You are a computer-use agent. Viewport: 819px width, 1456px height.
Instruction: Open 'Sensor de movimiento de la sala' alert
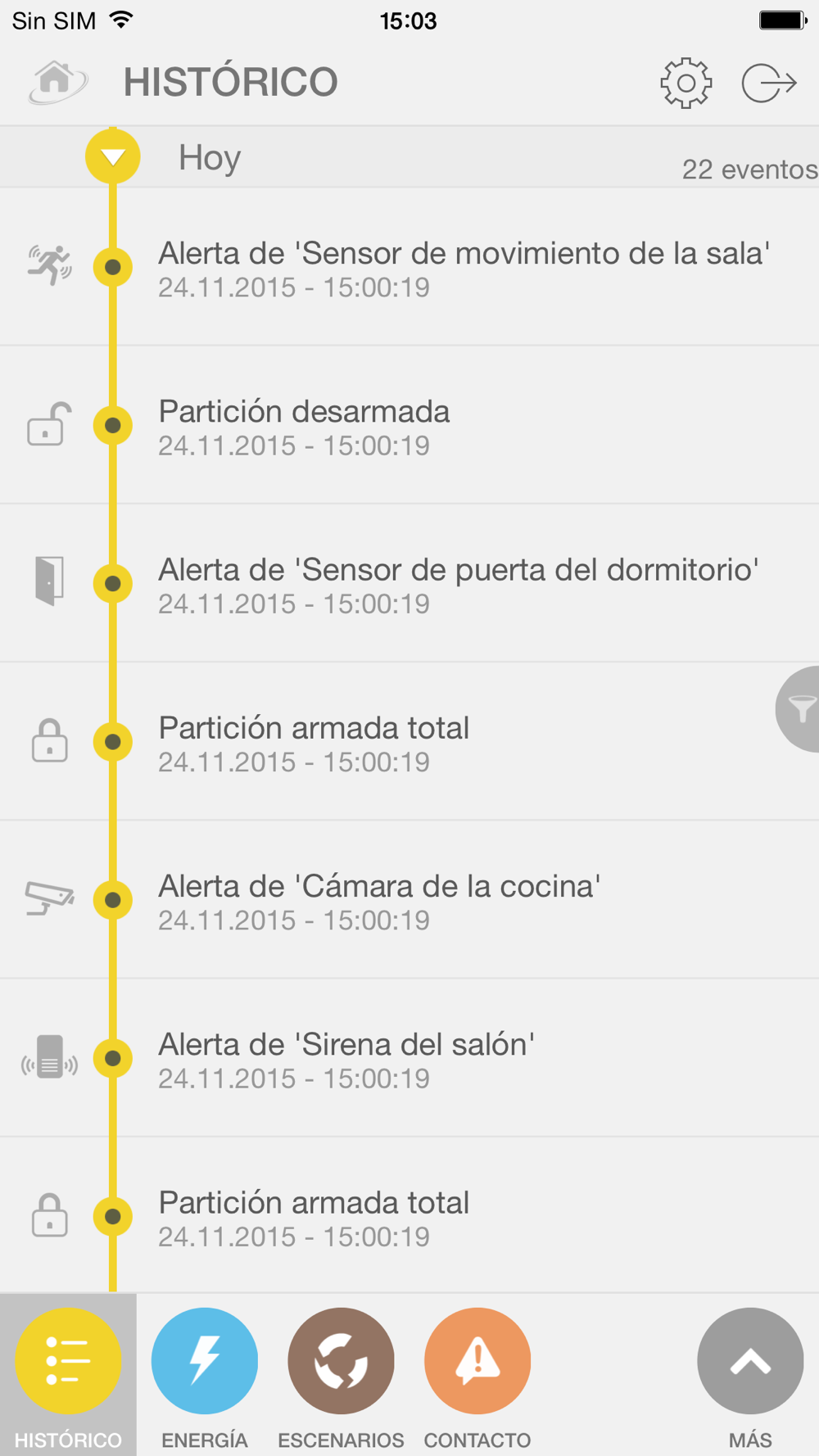pyautogui.click(x=409, y=267)
